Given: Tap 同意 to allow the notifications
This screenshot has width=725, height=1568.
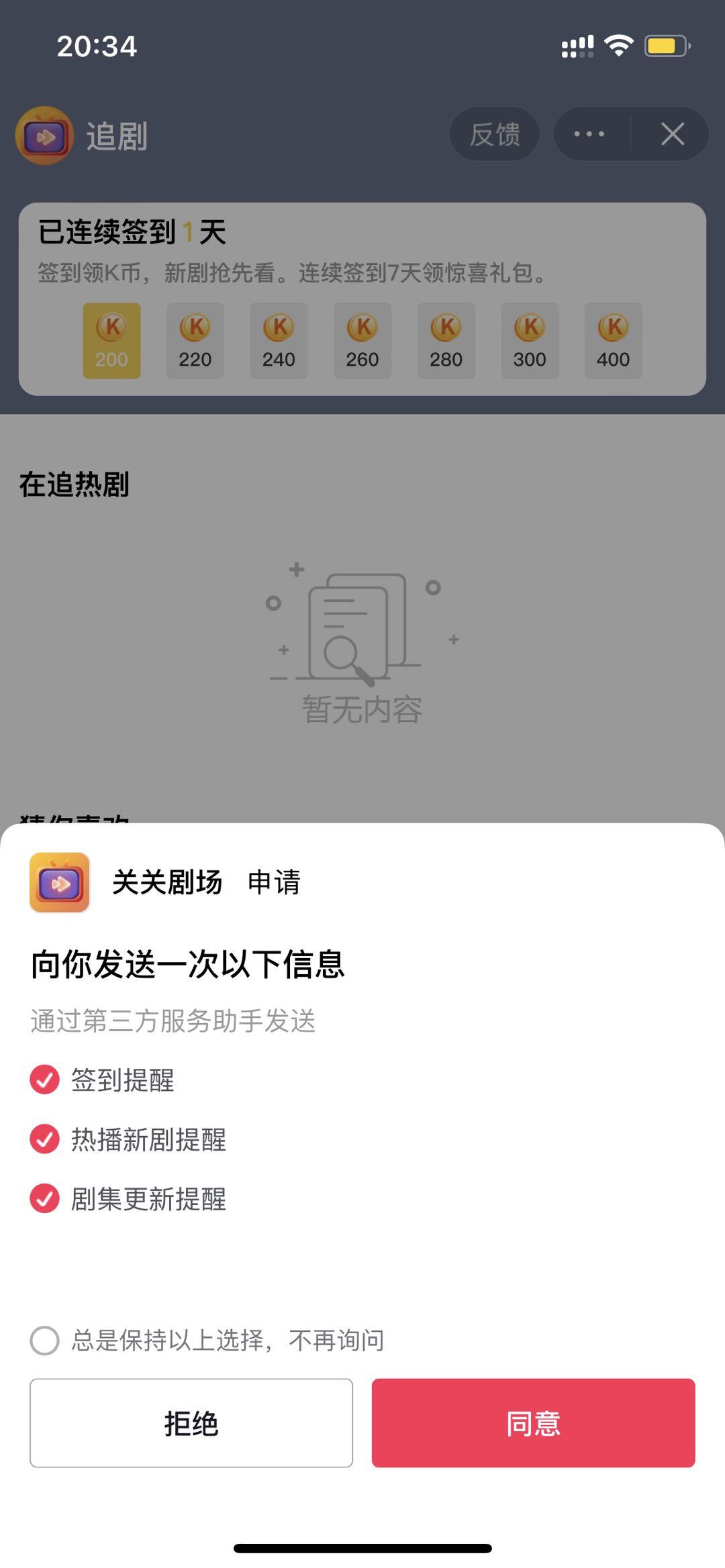Looking at the screenshot, I should [x=533, y=1422].
